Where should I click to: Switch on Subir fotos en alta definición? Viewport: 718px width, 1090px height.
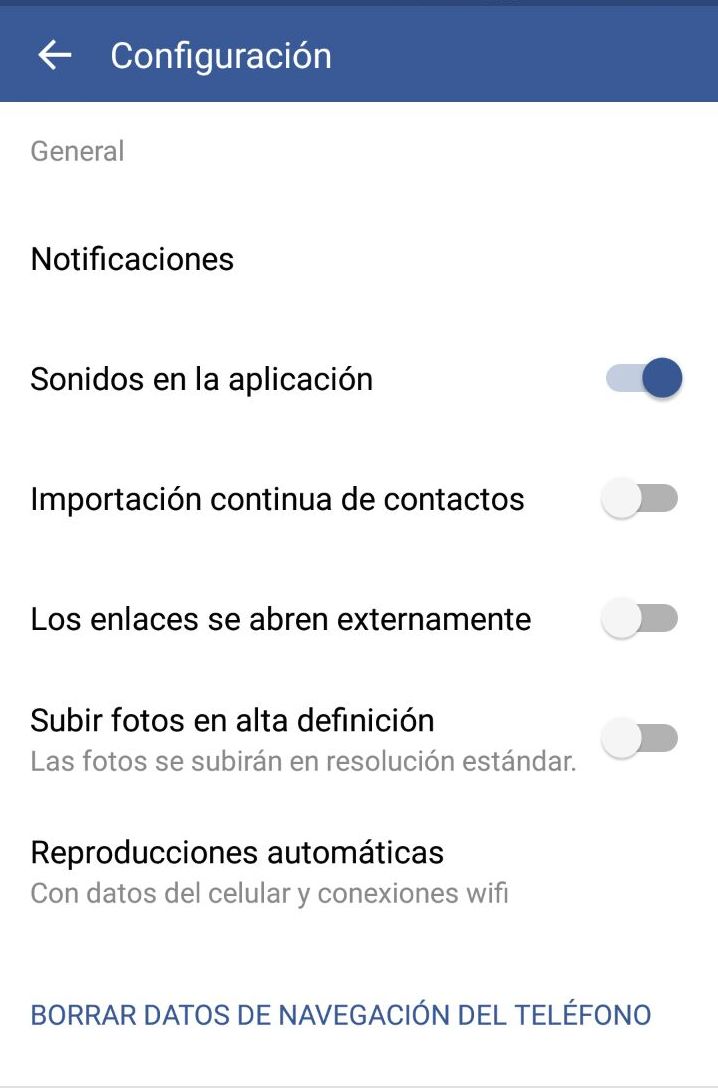[x=640, y=739]
